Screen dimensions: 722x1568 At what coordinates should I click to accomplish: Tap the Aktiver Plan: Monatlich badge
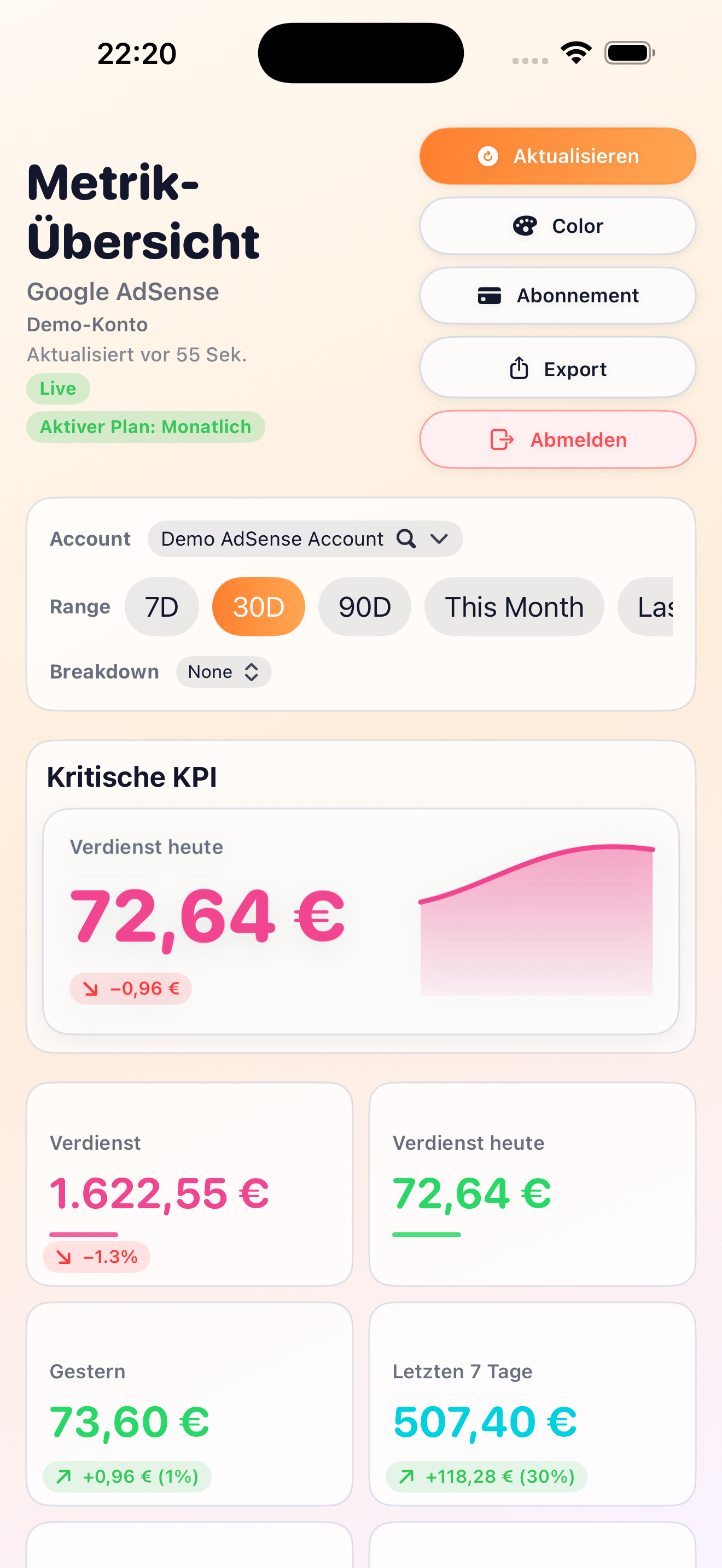(145, 426)
